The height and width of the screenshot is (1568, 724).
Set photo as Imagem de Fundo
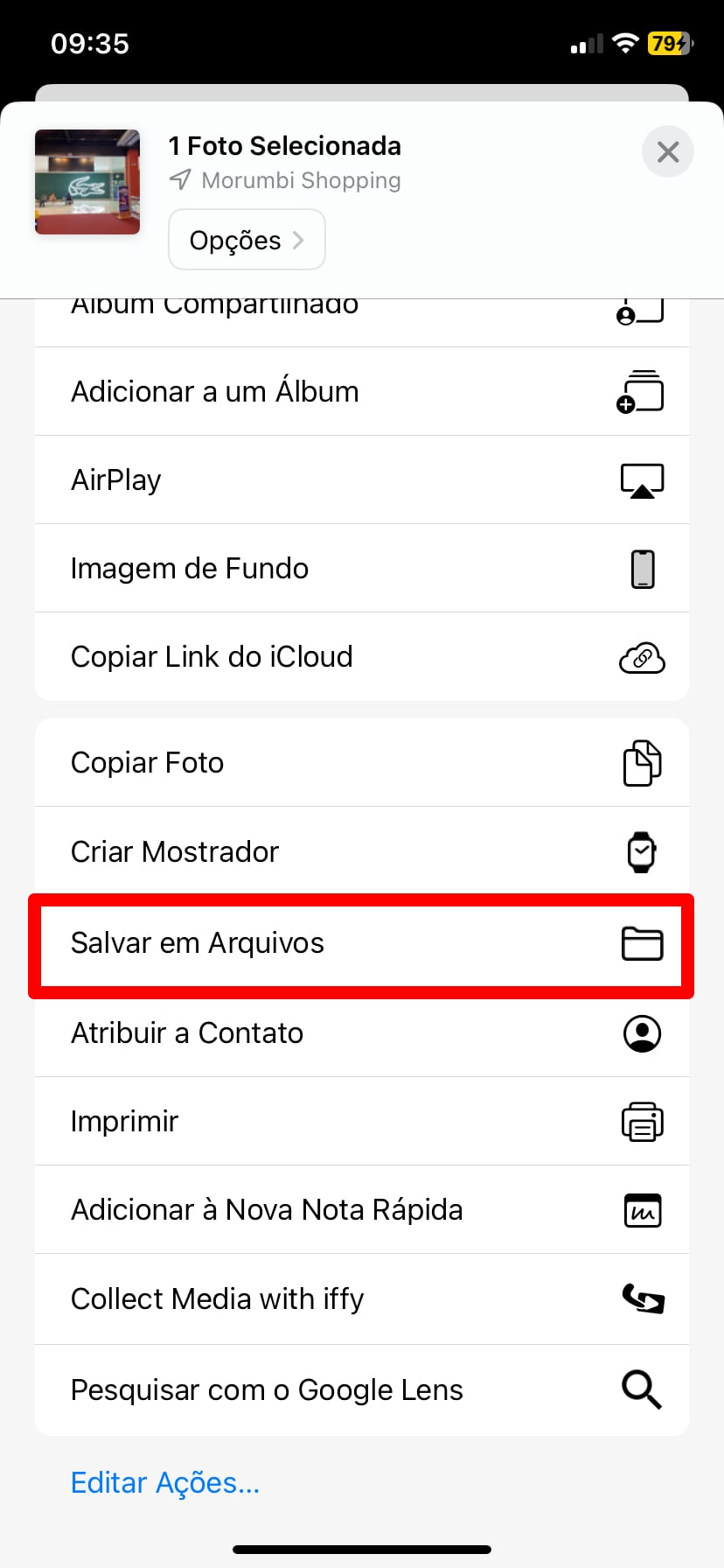tap(361, 569)
